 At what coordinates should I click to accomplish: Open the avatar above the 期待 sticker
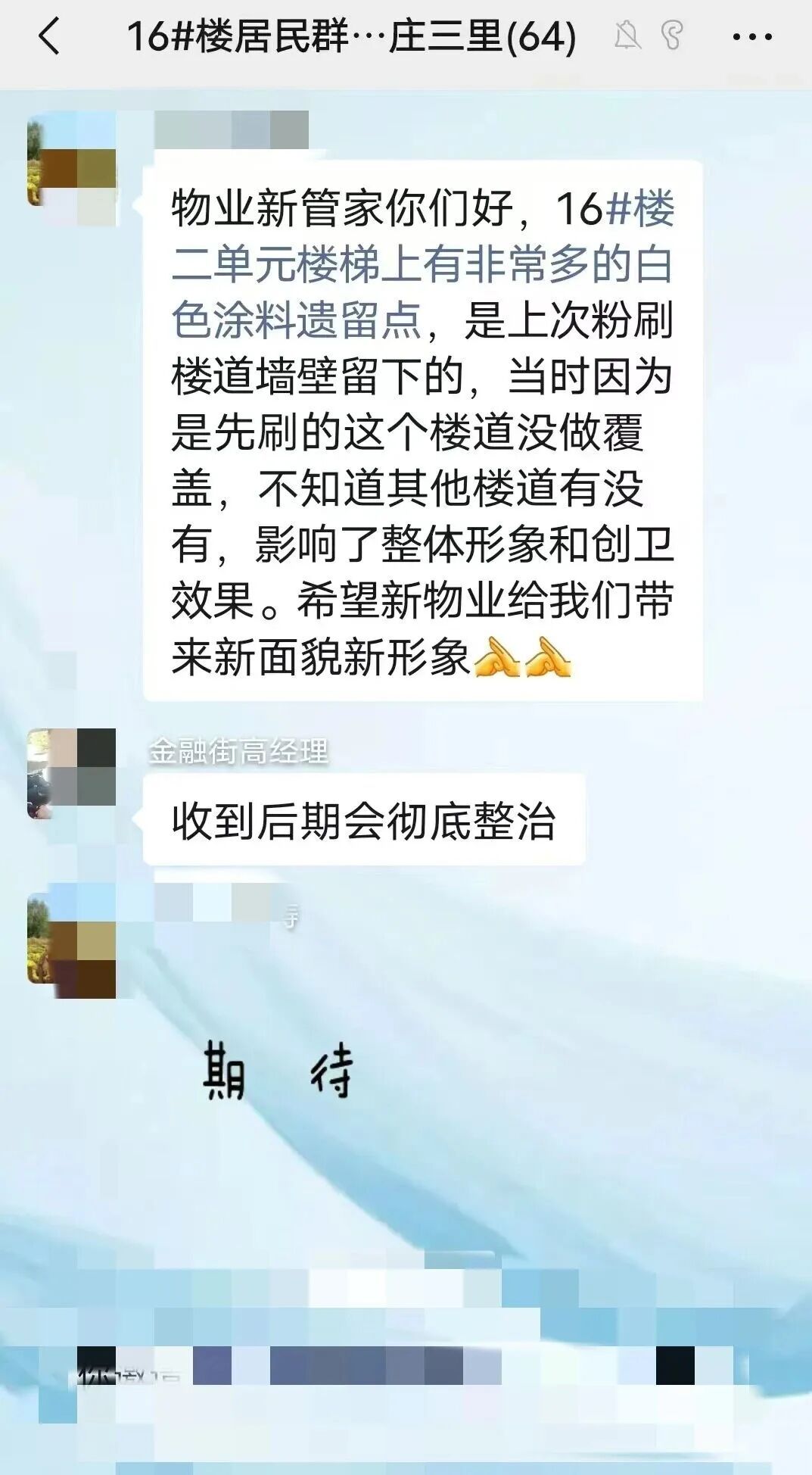pyautogui.click(x=71, y=940)
